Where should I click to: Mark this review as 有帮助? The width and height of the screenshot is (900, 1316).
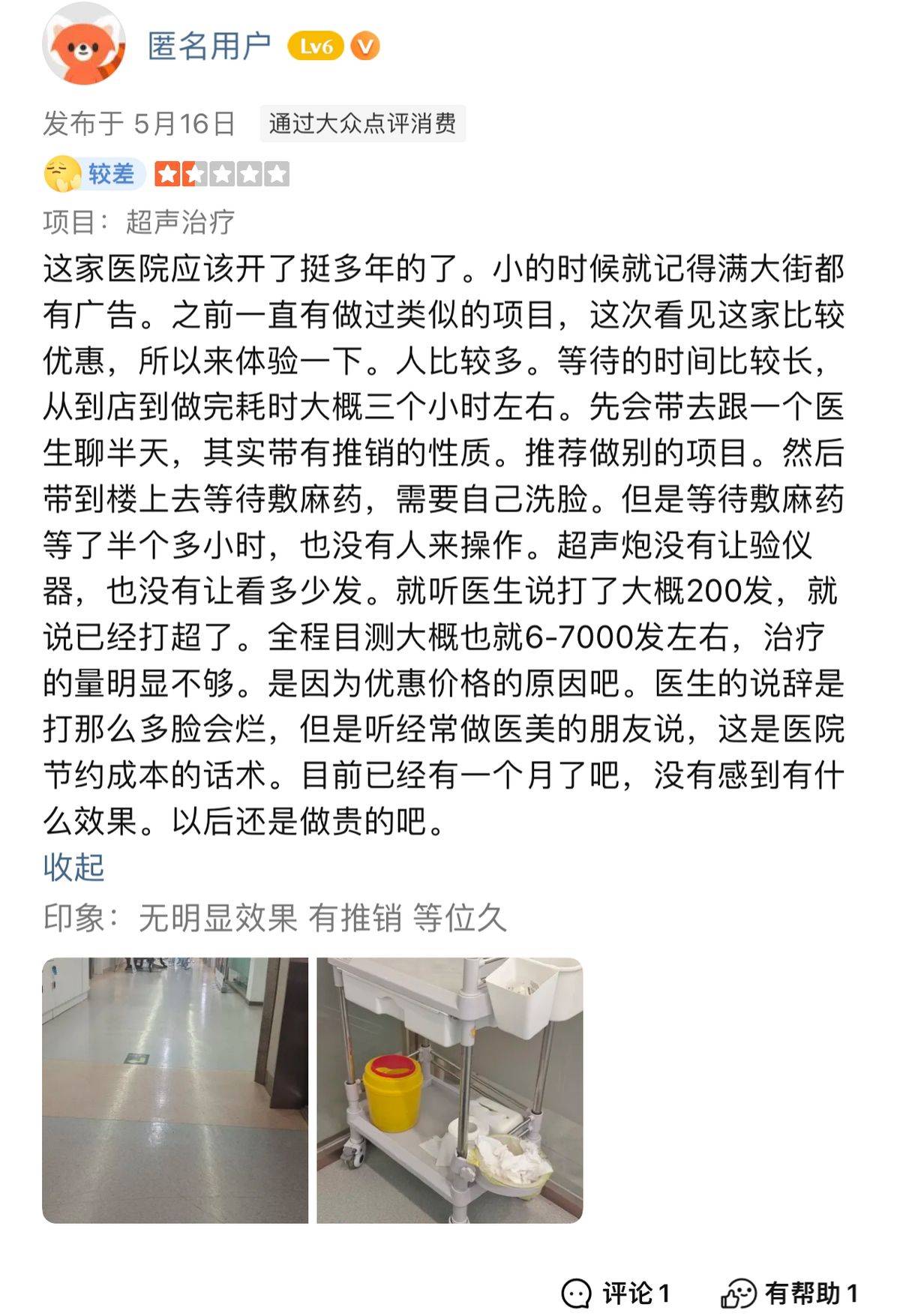click(789, 1293)
